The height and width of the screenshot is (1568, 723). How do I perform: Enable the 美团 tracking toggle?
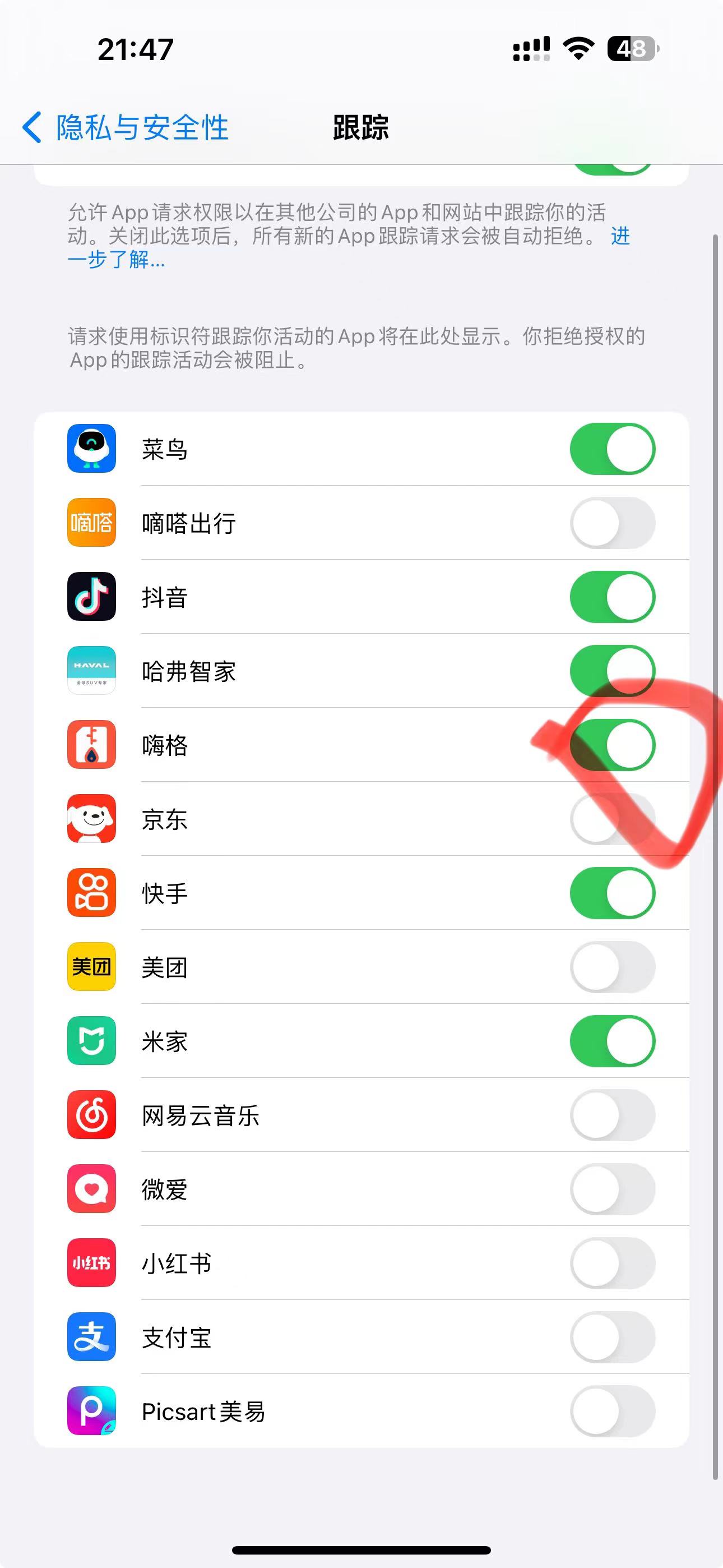(612, 967)
